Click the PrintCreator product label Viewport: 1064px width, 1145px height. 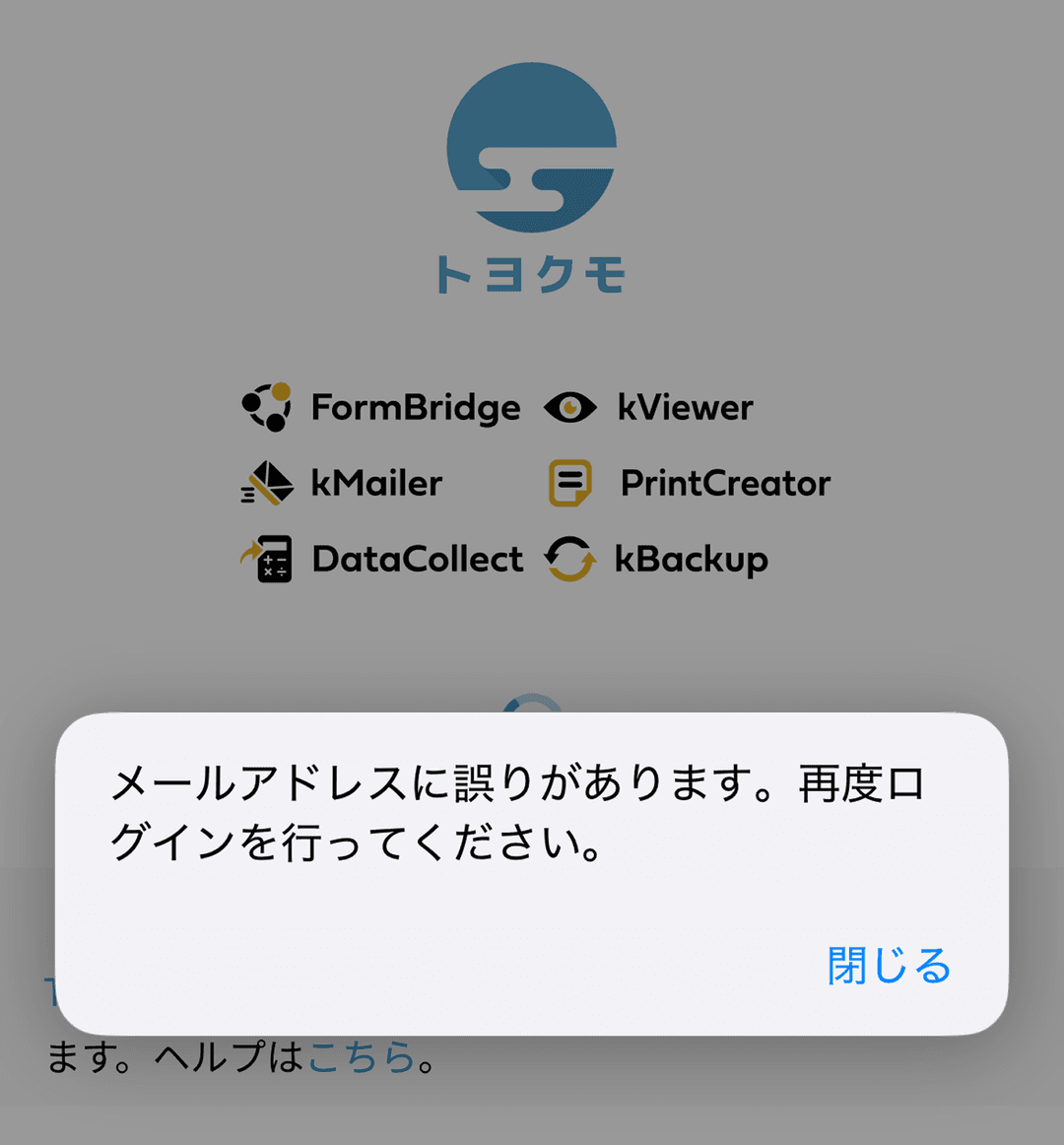pos(724,482)
